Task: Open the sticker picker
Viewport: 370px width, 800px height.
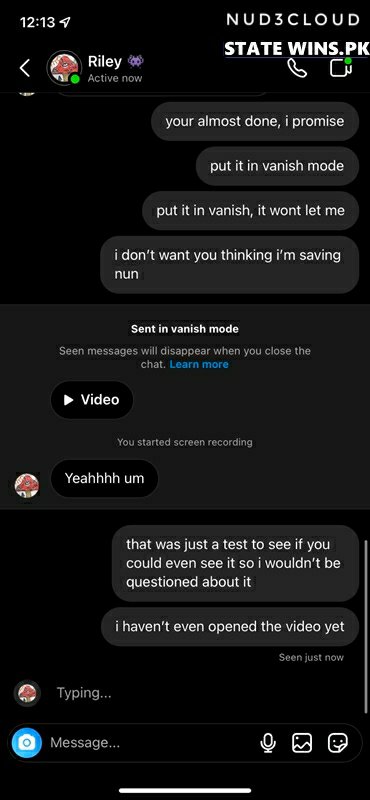Action: pyautogui.click(x=338, y=743)
